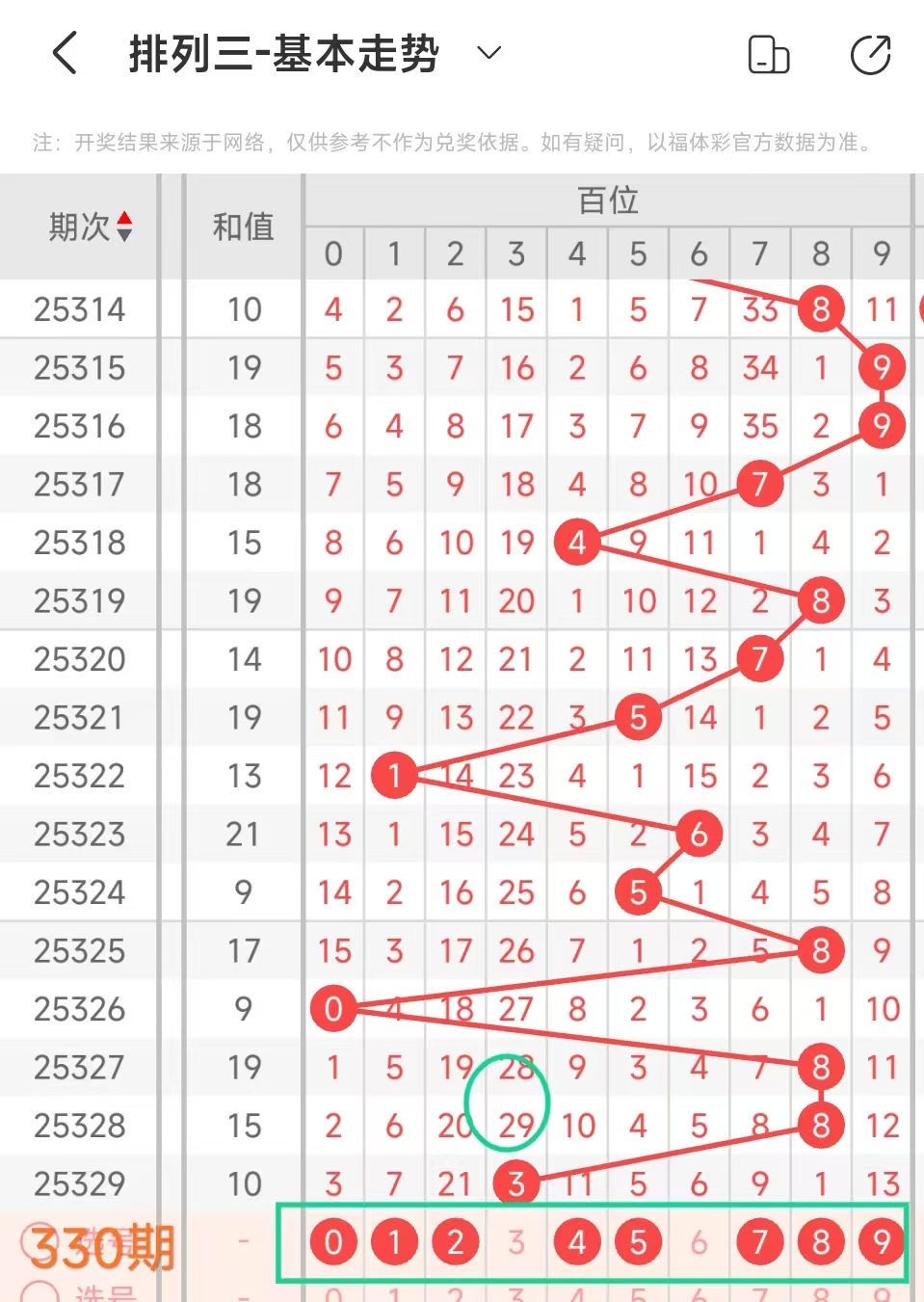Share this trend chart
This screenshot has width=924, height=1302.
870,55
